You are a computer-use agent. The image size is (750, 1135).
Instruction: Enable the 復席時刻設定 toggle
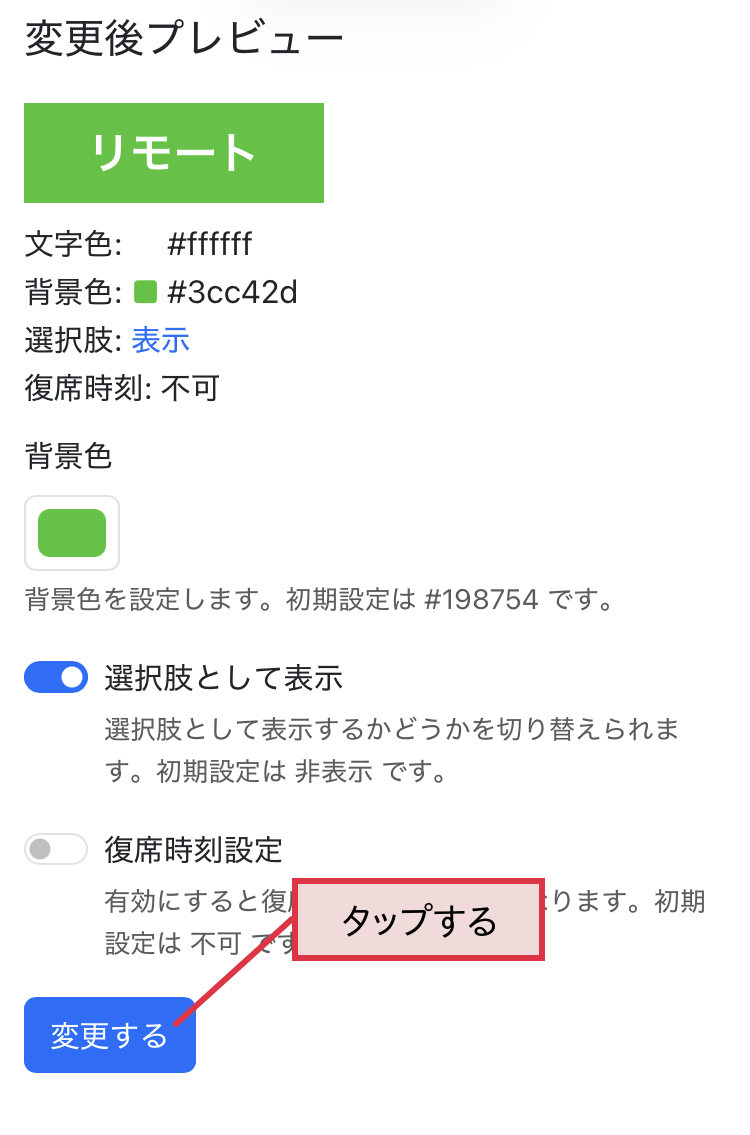[56, 849]
